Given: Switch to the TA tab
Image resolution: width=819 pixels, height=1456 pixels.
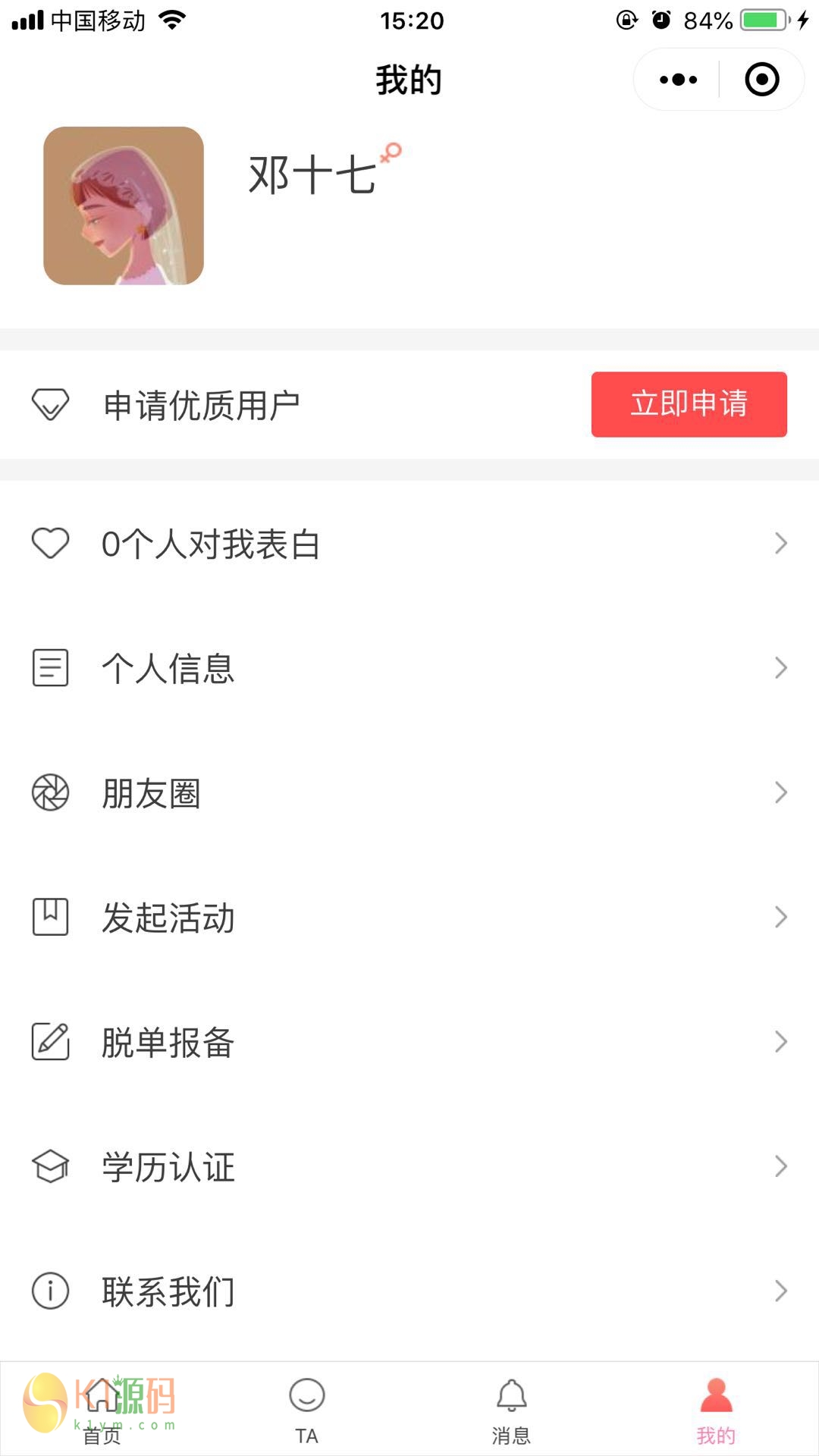Looking at the screenshot, I should [x=307, y=1410].
